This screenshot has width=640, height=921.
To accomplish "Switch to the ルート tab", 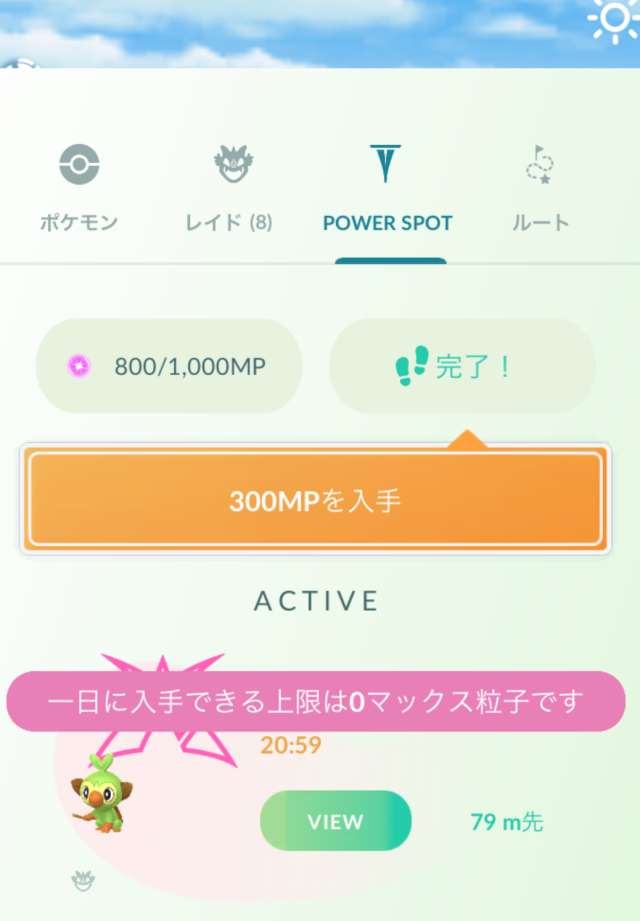I will (541, 188).
